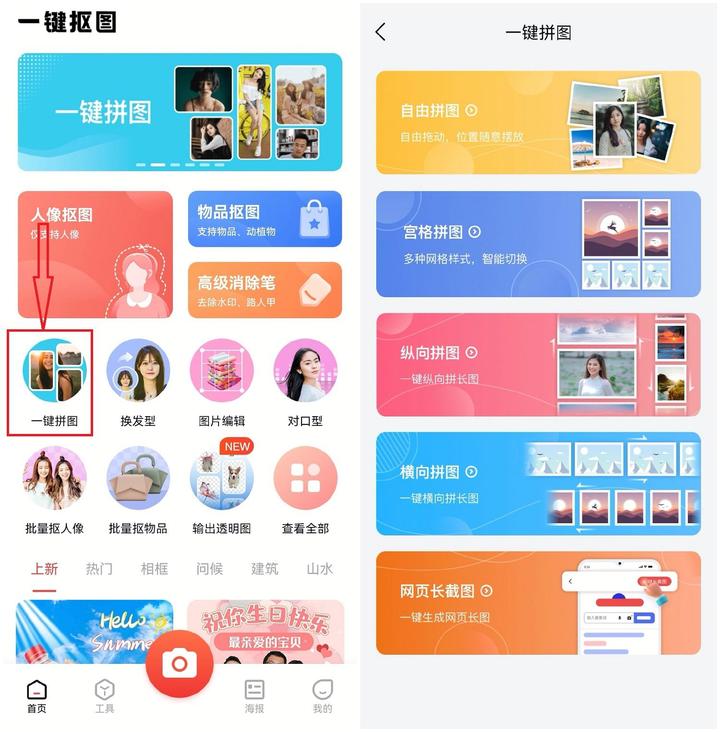Switch to the 工具 bottom tab
720x732 pixels.
pos(104,695)
